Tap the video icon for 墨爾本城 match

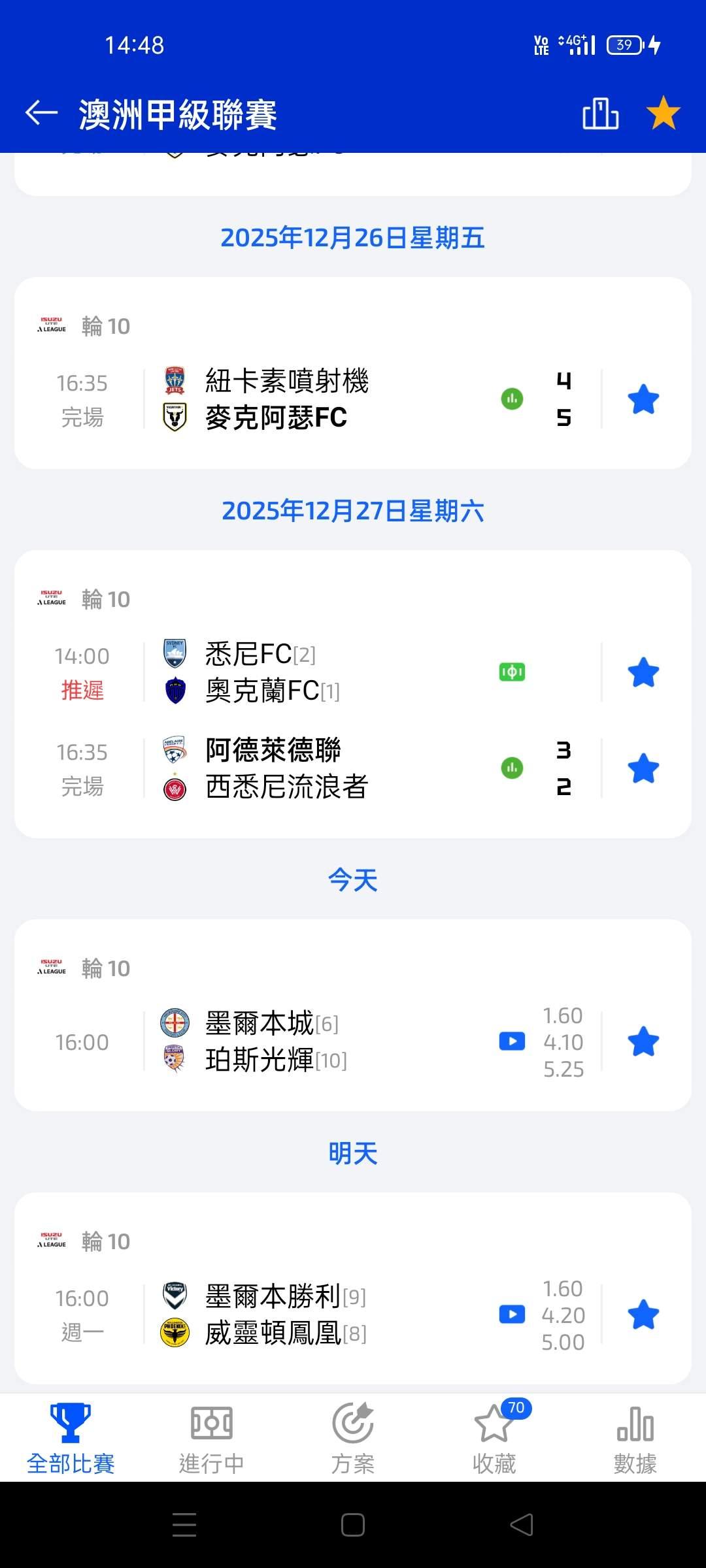pyautogui.click(x=512, y=1041)
